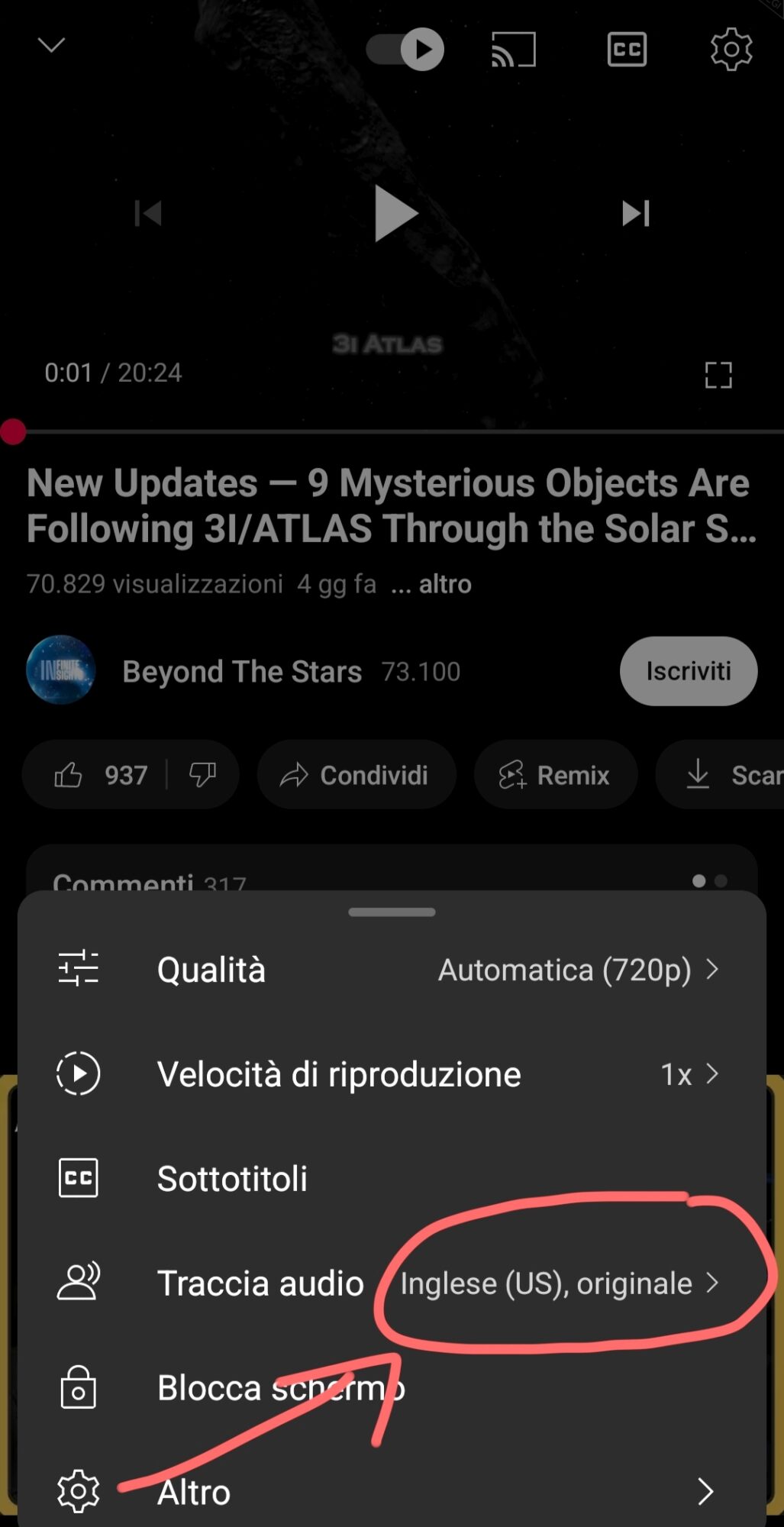Open the player settings gear
The width and height of the screenshot is (784, 1527).
tap(731, 50)
